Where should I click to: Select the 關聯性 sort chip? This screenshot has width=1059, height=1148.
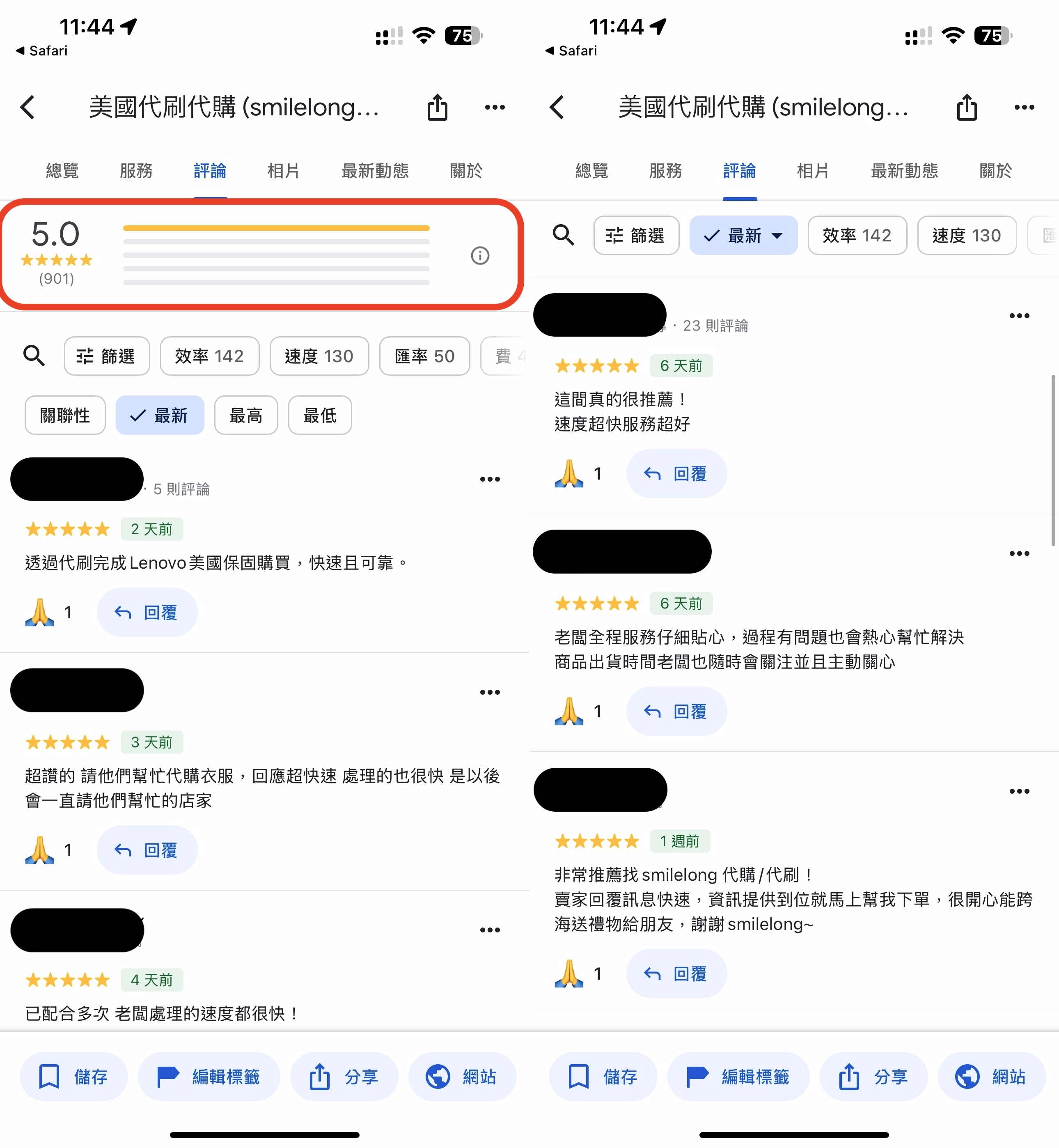point(65,415)
